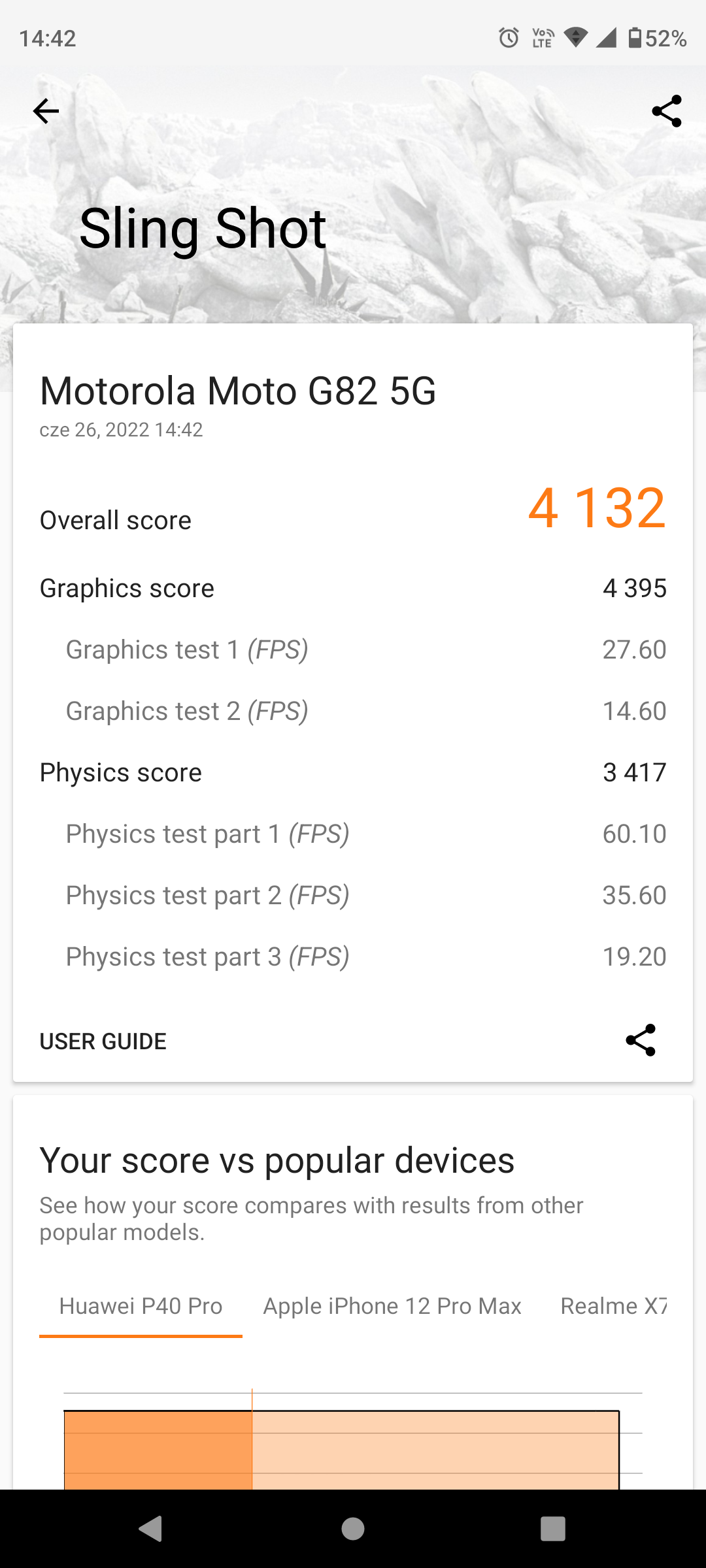The height and width of the screenshot is (1568, 706).
Task: Switch to the Apple iPhone 12 Pro Max tab
Action: coord(392,1306)
